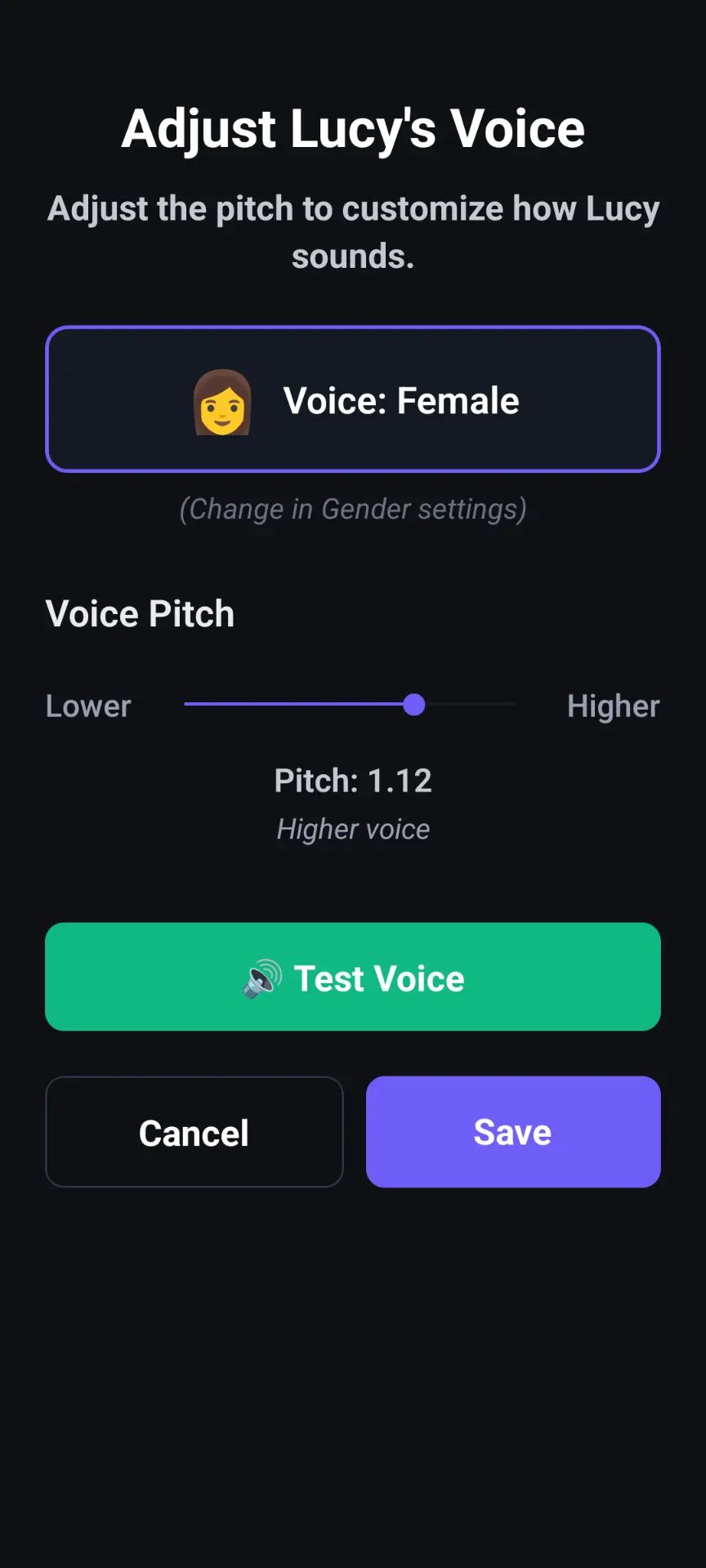Click the Pitch: 1.12 readout
The width and height of the screenshot is (706, 1568).
pos(353,781)
